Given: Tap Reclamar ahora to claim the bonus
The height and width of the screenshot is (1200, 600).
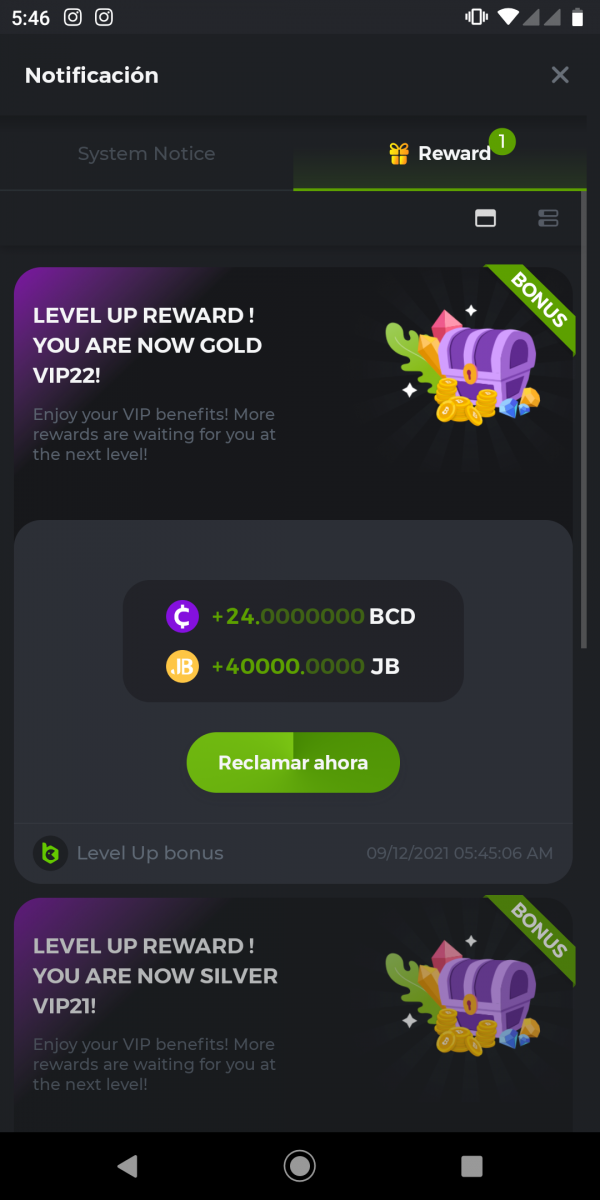Looking at the screenshot, I should point(293,763).
